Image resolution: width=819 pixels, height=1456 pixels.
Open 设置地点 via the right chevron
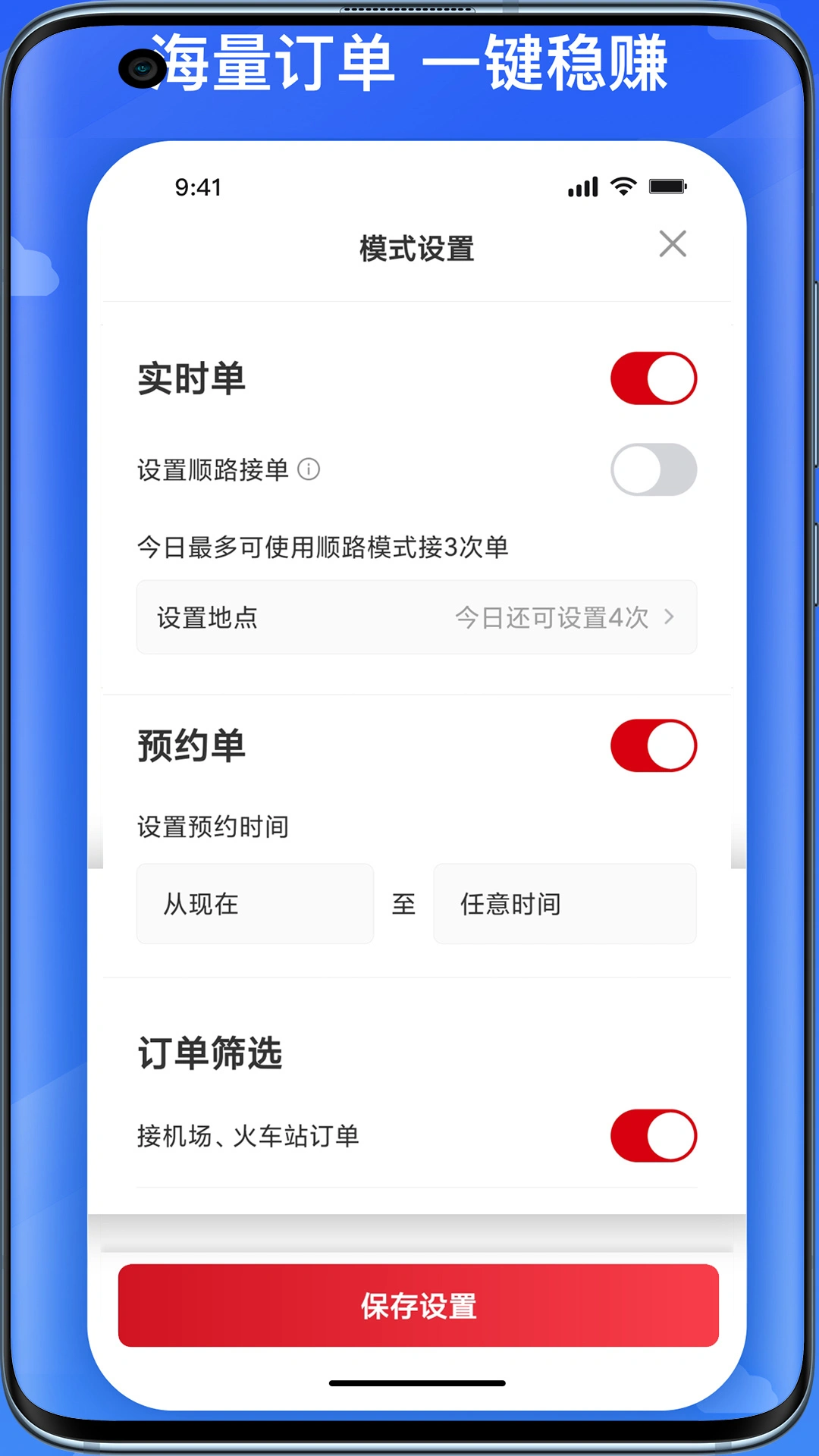tap(670, 618)
